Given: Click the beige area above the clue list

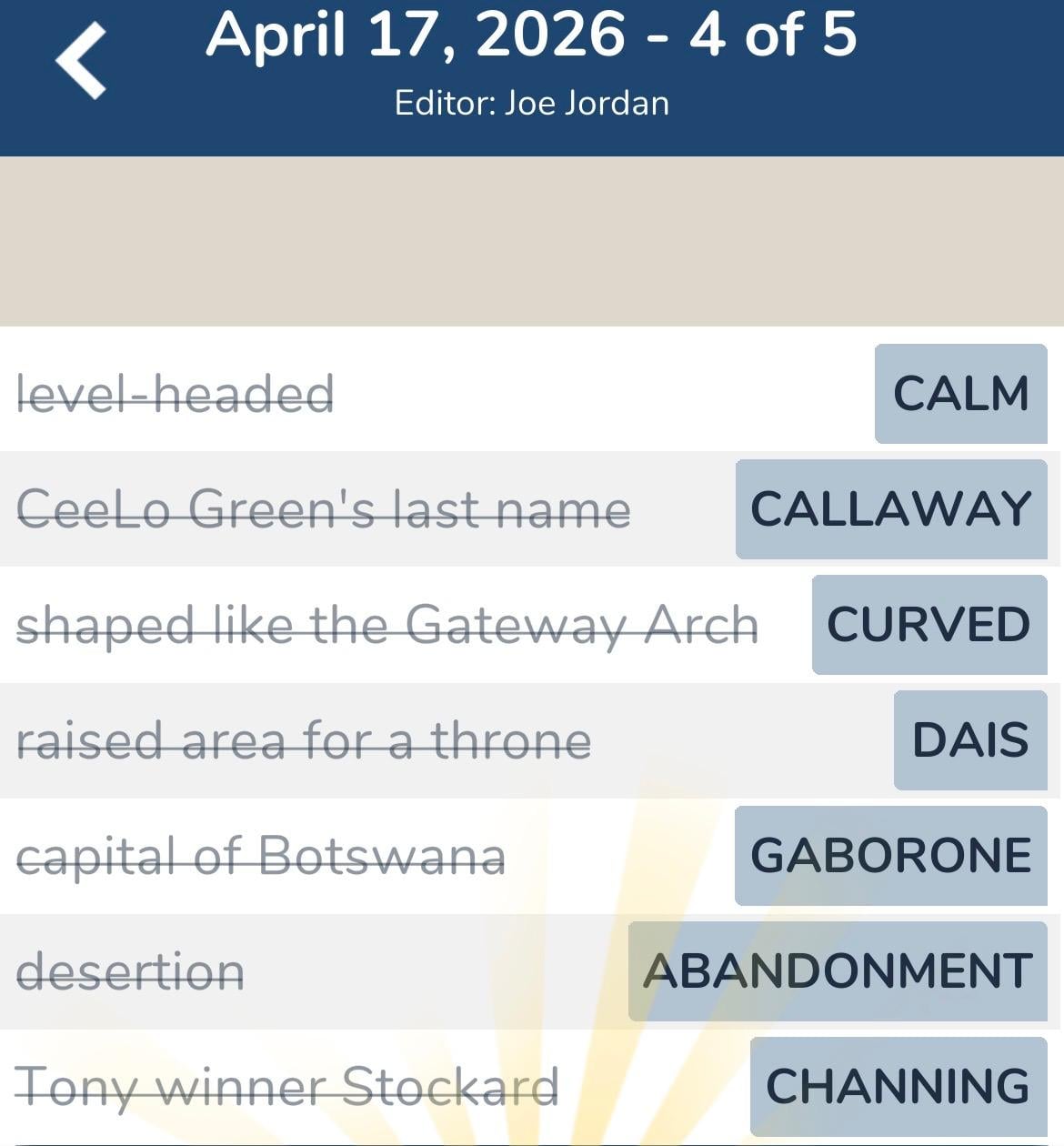Looking at the screenshot, I should 532,241.
